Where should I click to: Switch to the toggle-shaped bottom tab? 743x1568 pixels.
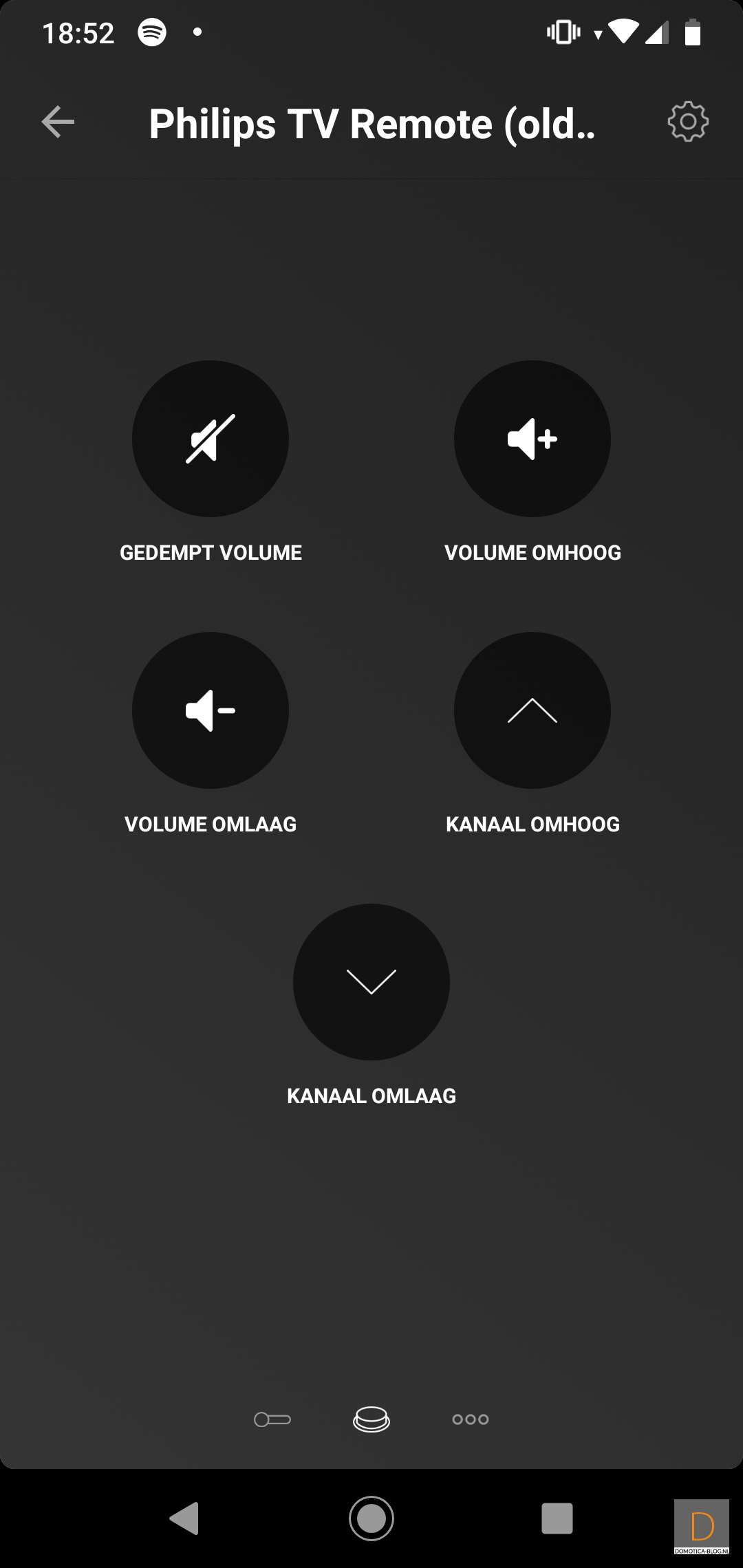coord(272,1419)
